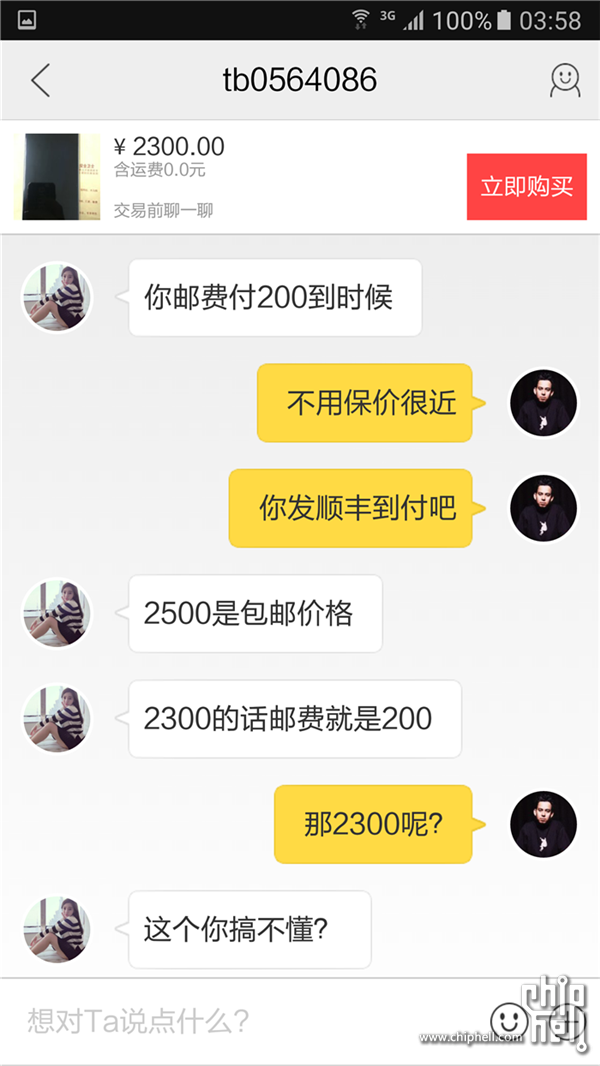The width and height of the screenshot is (600, 1066).
Task: View seller avatar beside 你邮费付200到时候
Action: pos(57,298)
